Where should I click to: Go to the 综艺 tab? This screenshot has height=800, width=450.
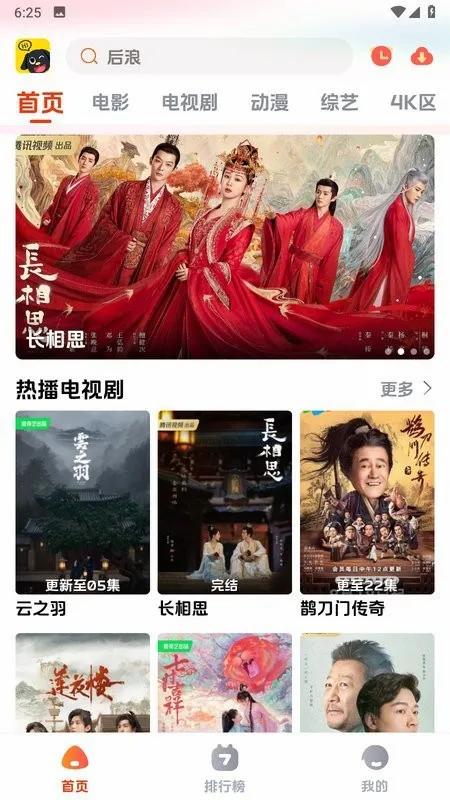click(339, 103)
